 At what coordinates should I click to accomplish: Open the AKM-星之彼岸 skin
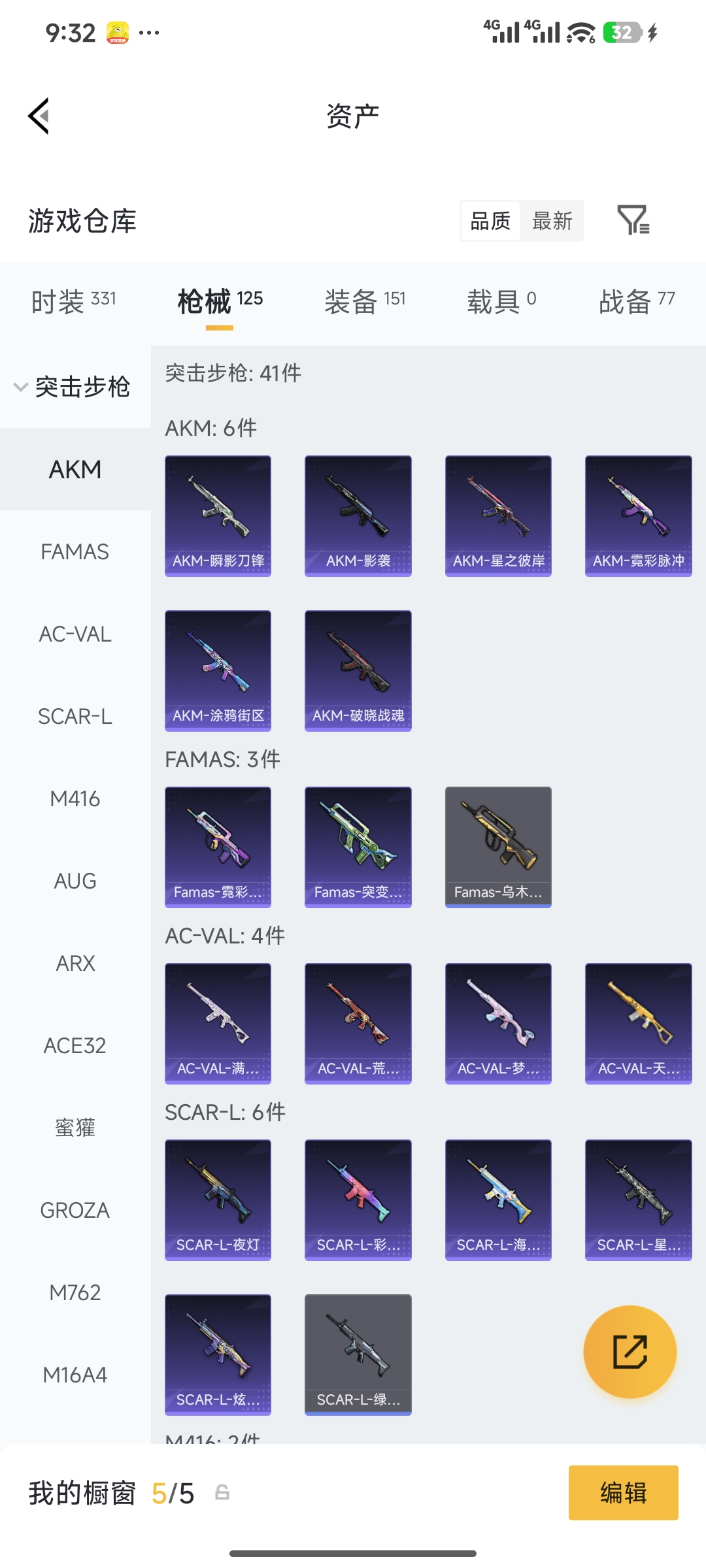click(x=498, y=516)
